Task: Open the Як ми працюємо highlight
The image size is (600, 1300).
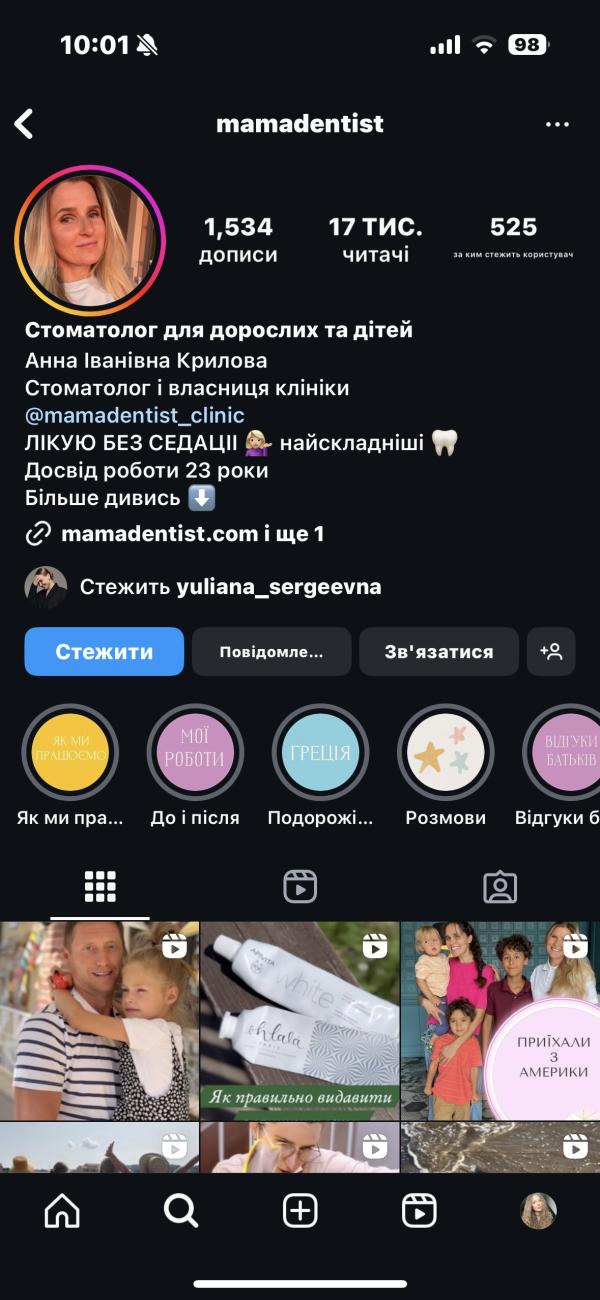Action: coord(70,752)
